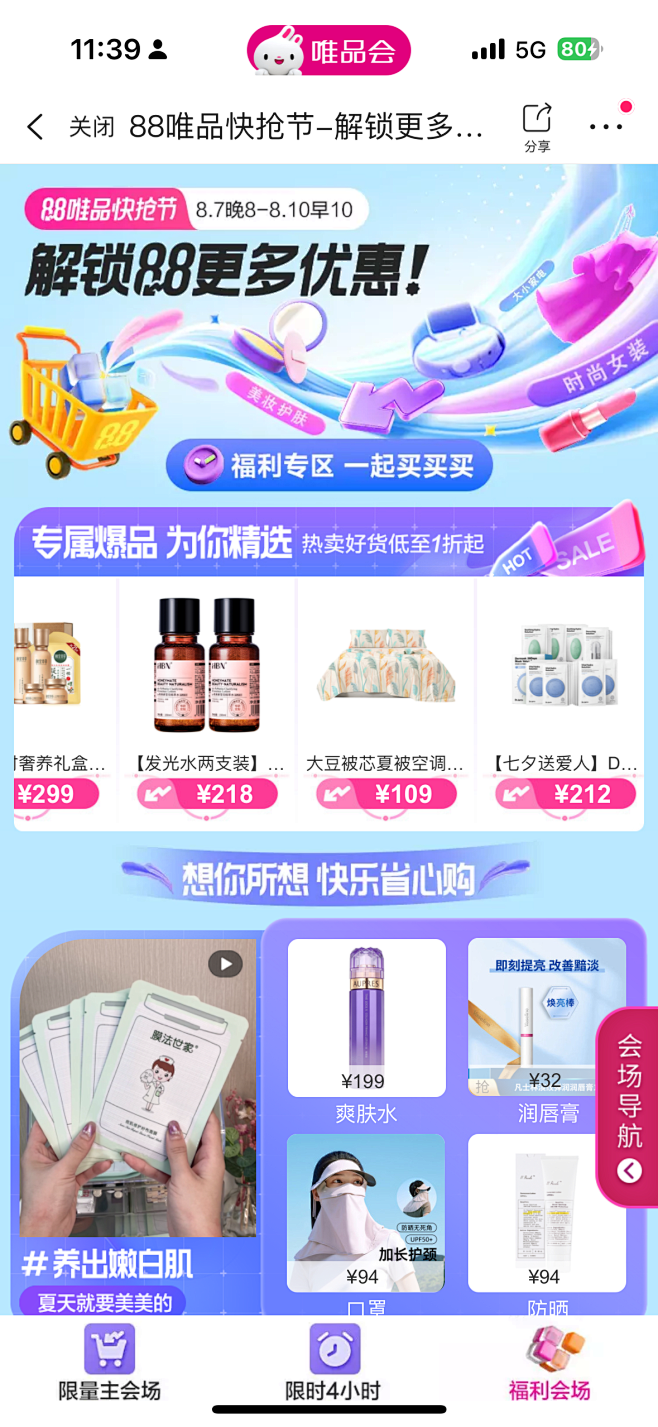Go back using the arrow icon
This screenshot has height=1427, width=658.
coord(35,127)
